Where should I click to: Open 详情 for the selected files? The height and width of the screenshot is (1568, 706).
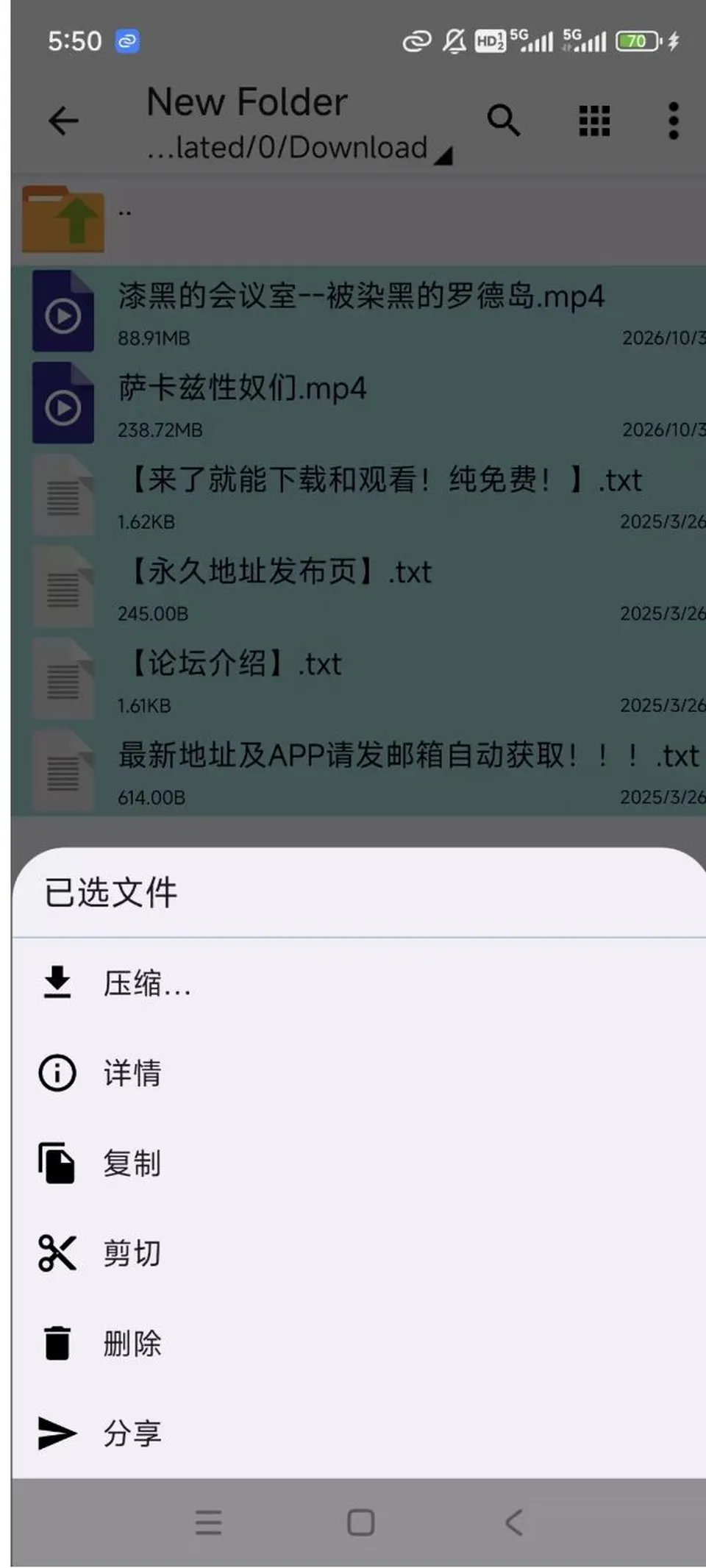[x=359, y=1073]
